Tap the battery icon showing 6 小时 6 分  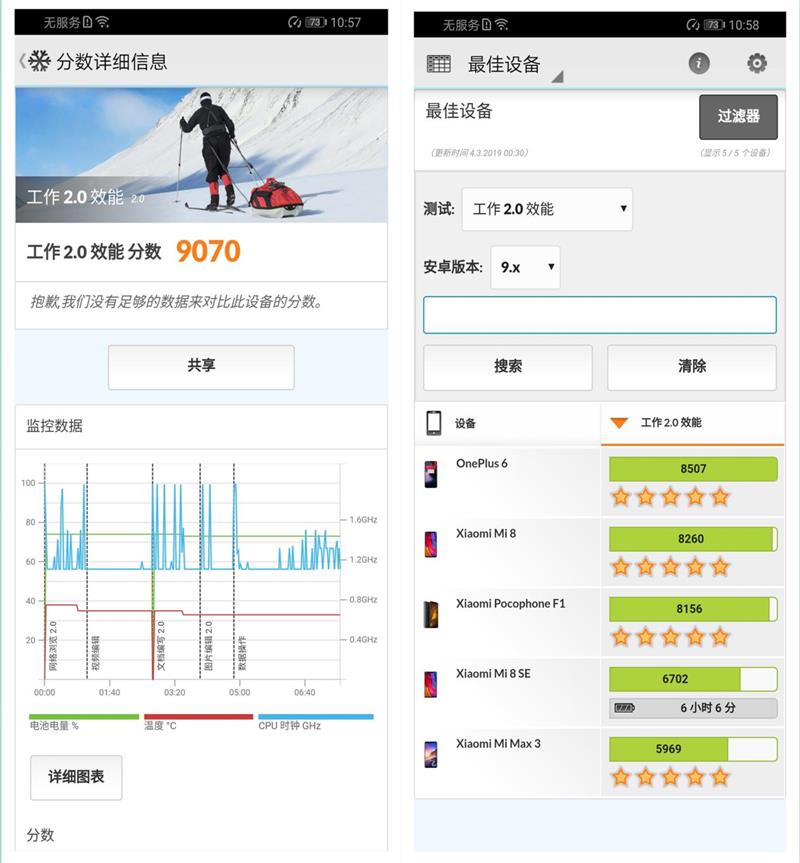tap(625, 708)
